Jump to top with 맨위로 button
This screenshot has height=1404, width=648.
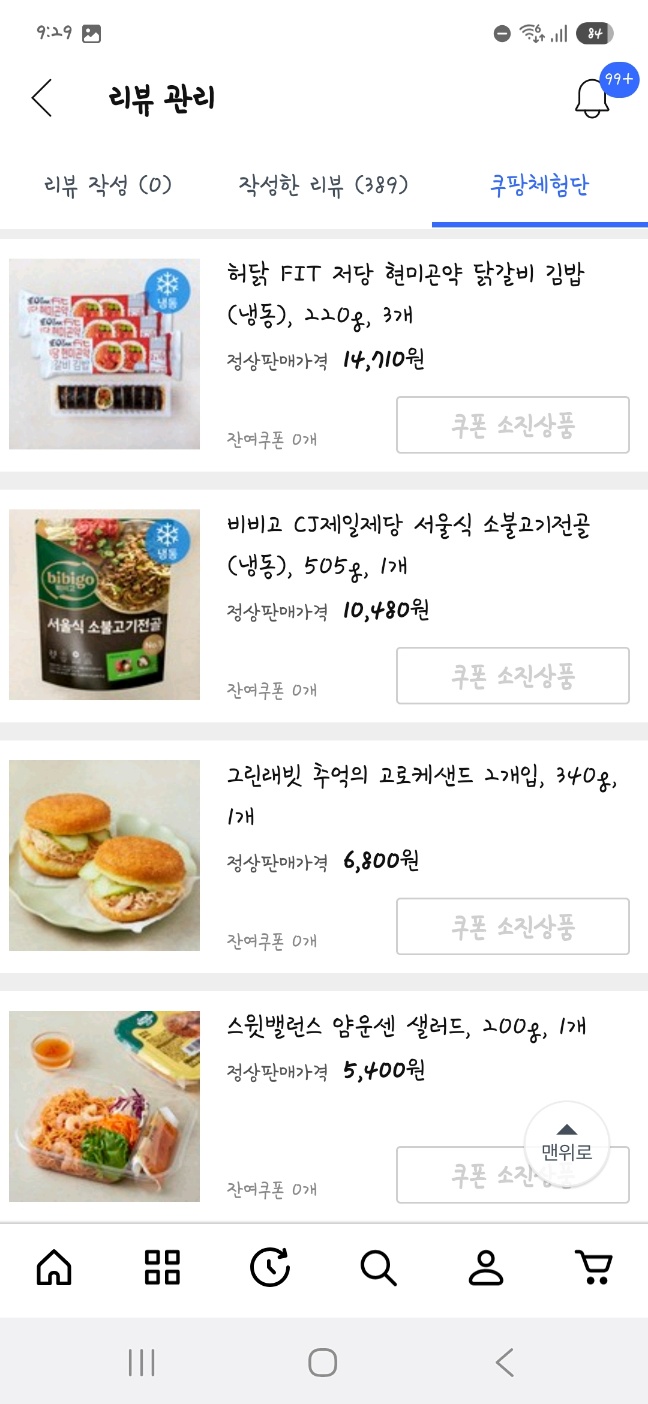567,1144
